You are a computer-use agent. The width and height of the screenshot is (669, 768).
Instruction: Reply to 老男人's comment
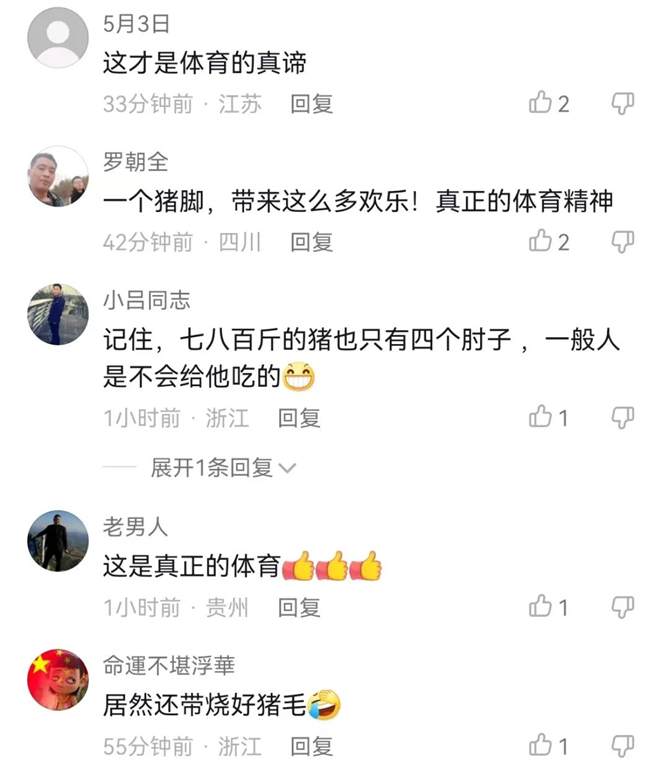(x=299, y=607)
